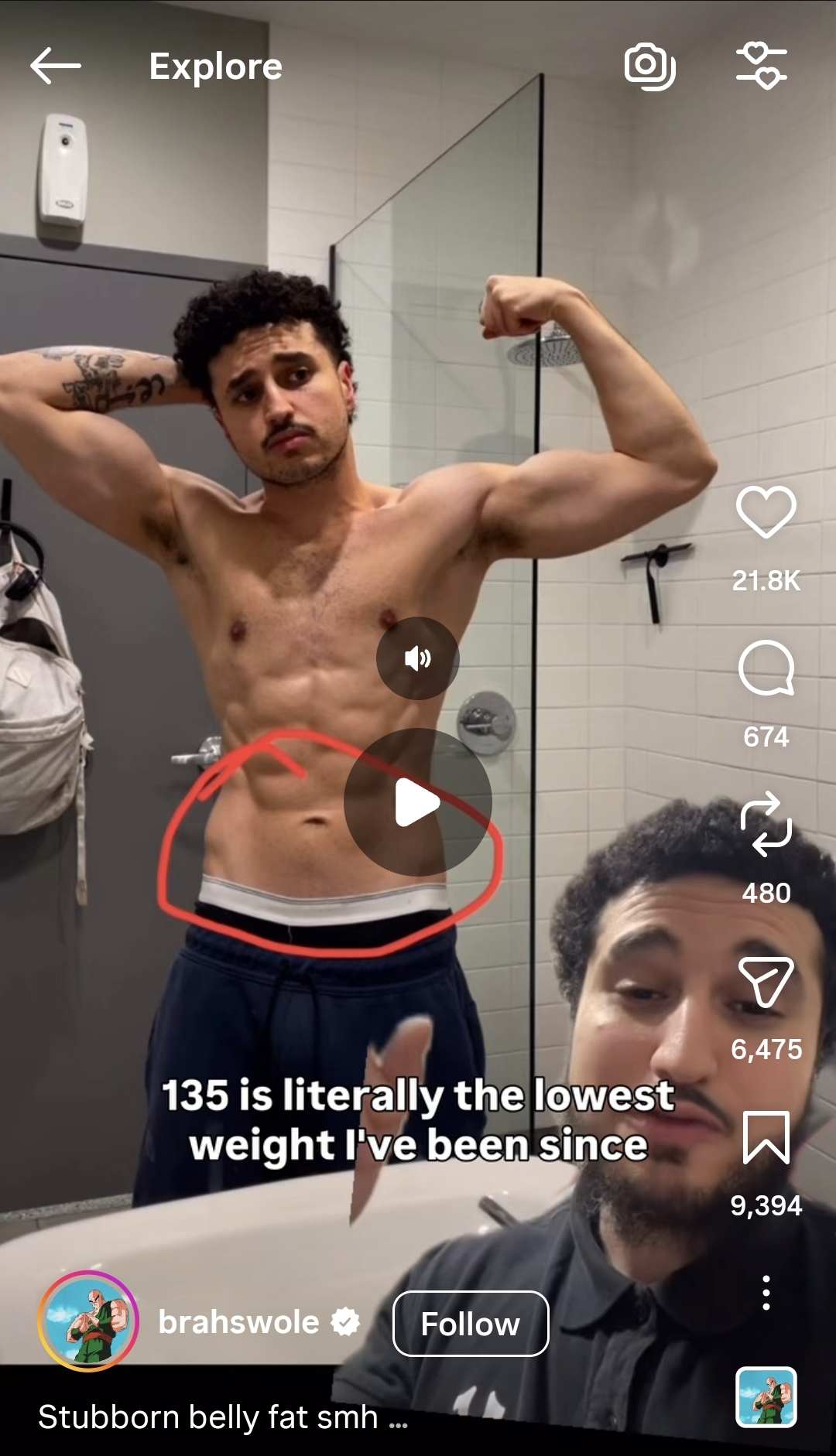Toggle the reel's sound

[x=418, y=658]
